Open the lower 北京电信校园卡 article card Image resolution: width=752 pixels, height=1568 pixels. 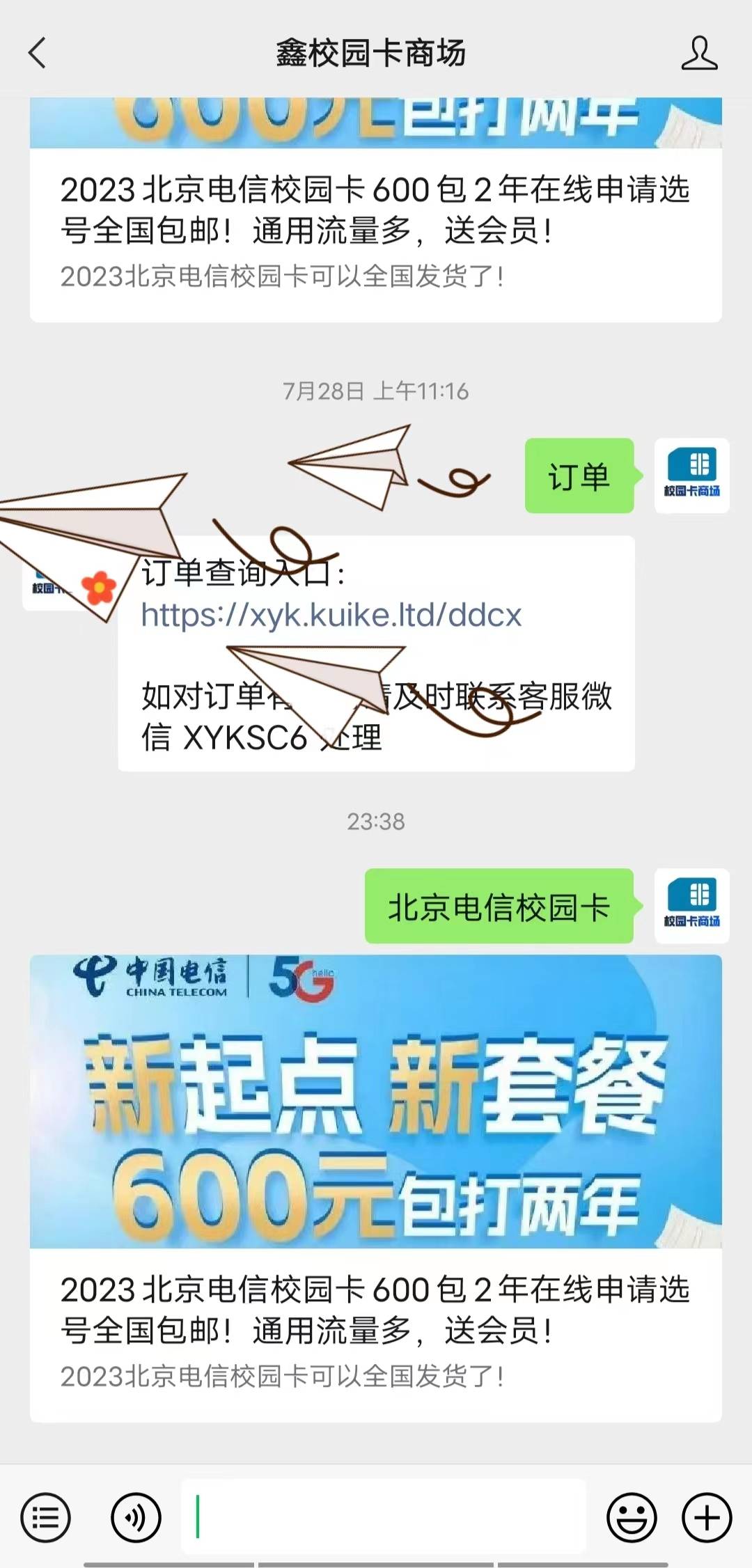point(376,1186)
